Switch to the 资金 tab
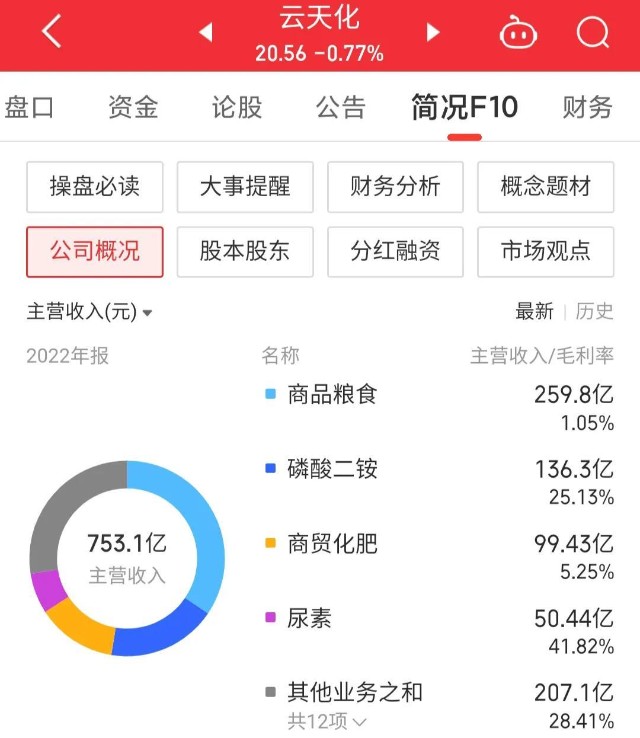 tap(133, 107)
